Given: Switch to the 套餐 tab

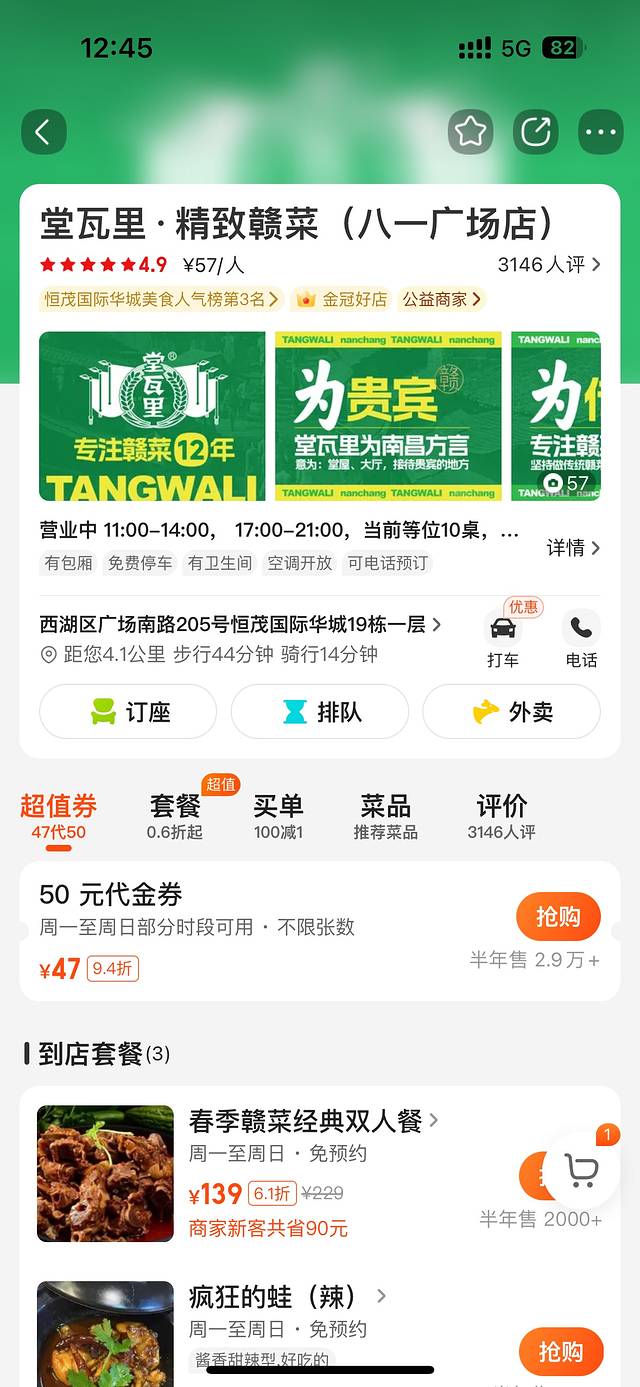Looking at the screenshot, I should point(175,816).
